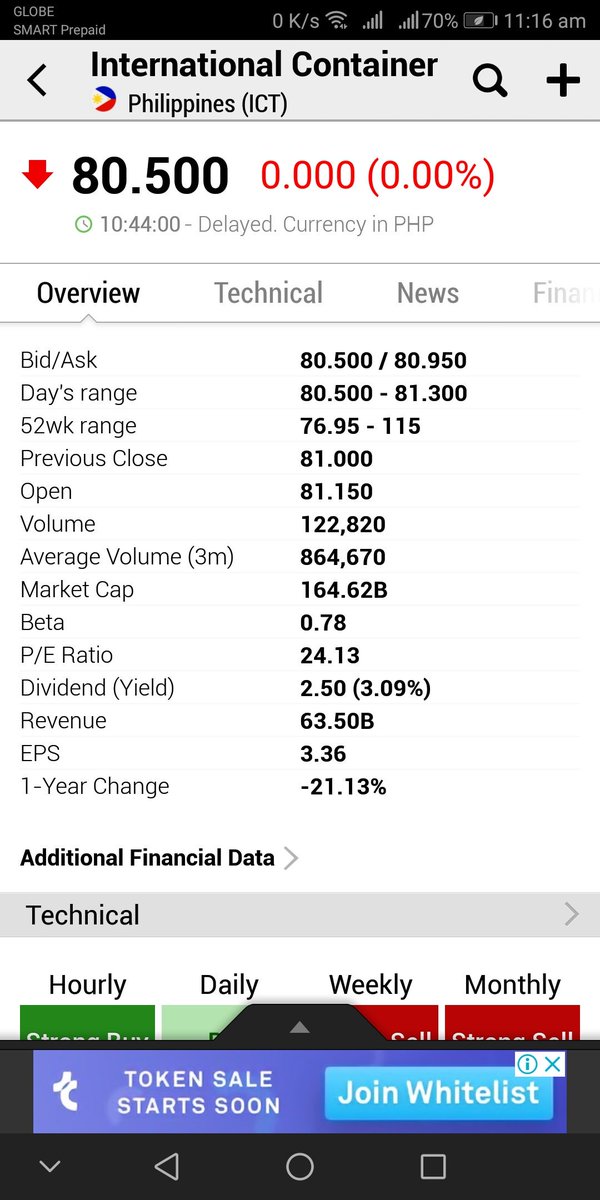The height and width of the screenshot is (1200, 600).
Task: Tap the Join Whitelist ad button
Action: pyautogui.click(x=438, y=1091)
